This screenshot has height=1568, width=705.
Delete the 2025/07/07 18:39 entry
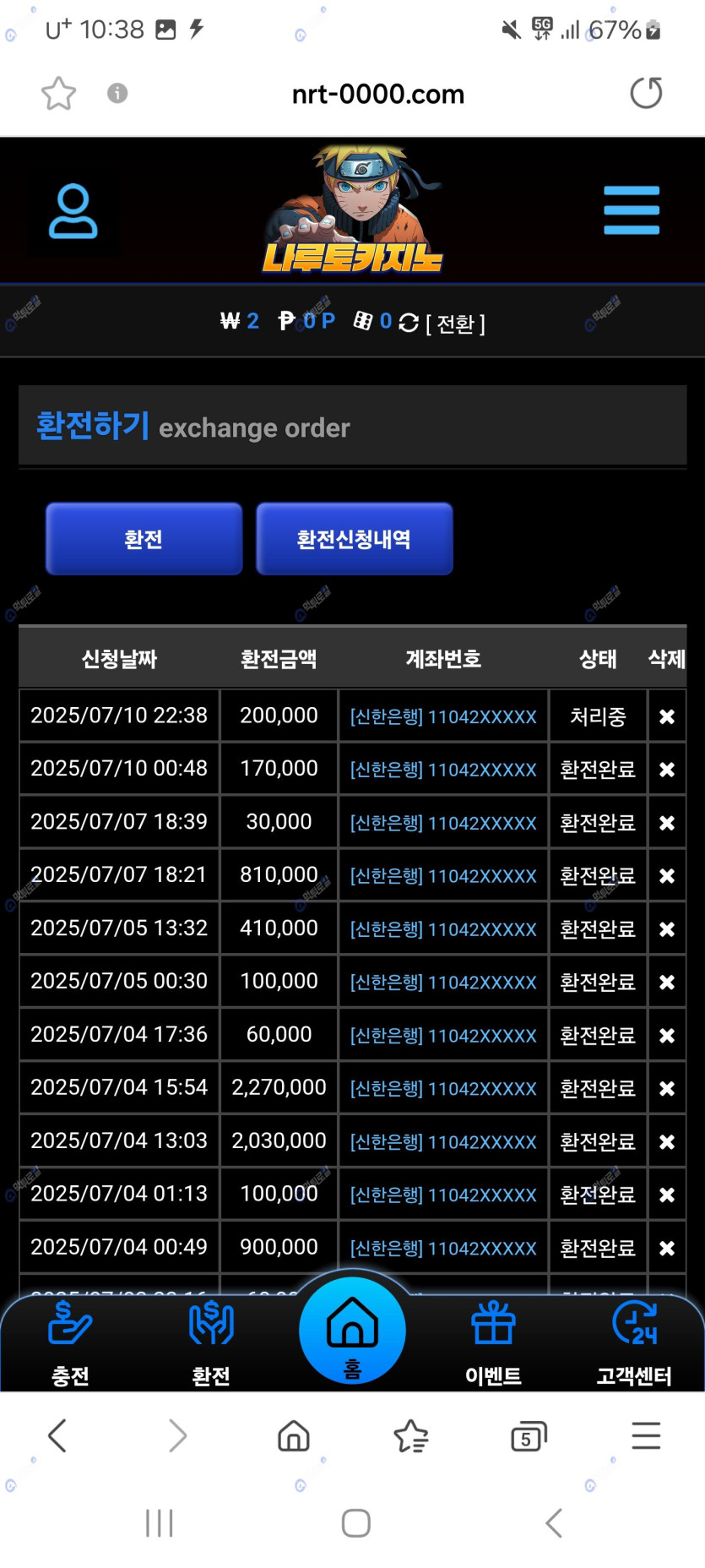tap(666, 823)
